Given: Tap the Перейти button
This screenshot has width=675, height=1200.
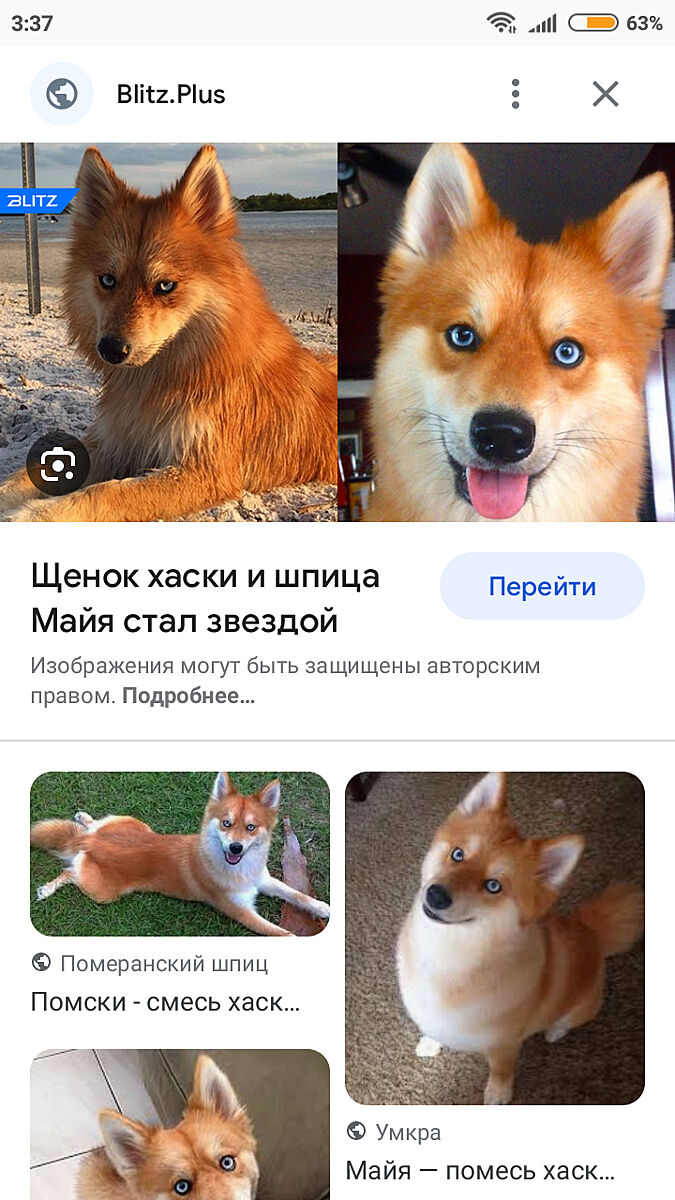Looking at the screenshot, I should point(542,586).
